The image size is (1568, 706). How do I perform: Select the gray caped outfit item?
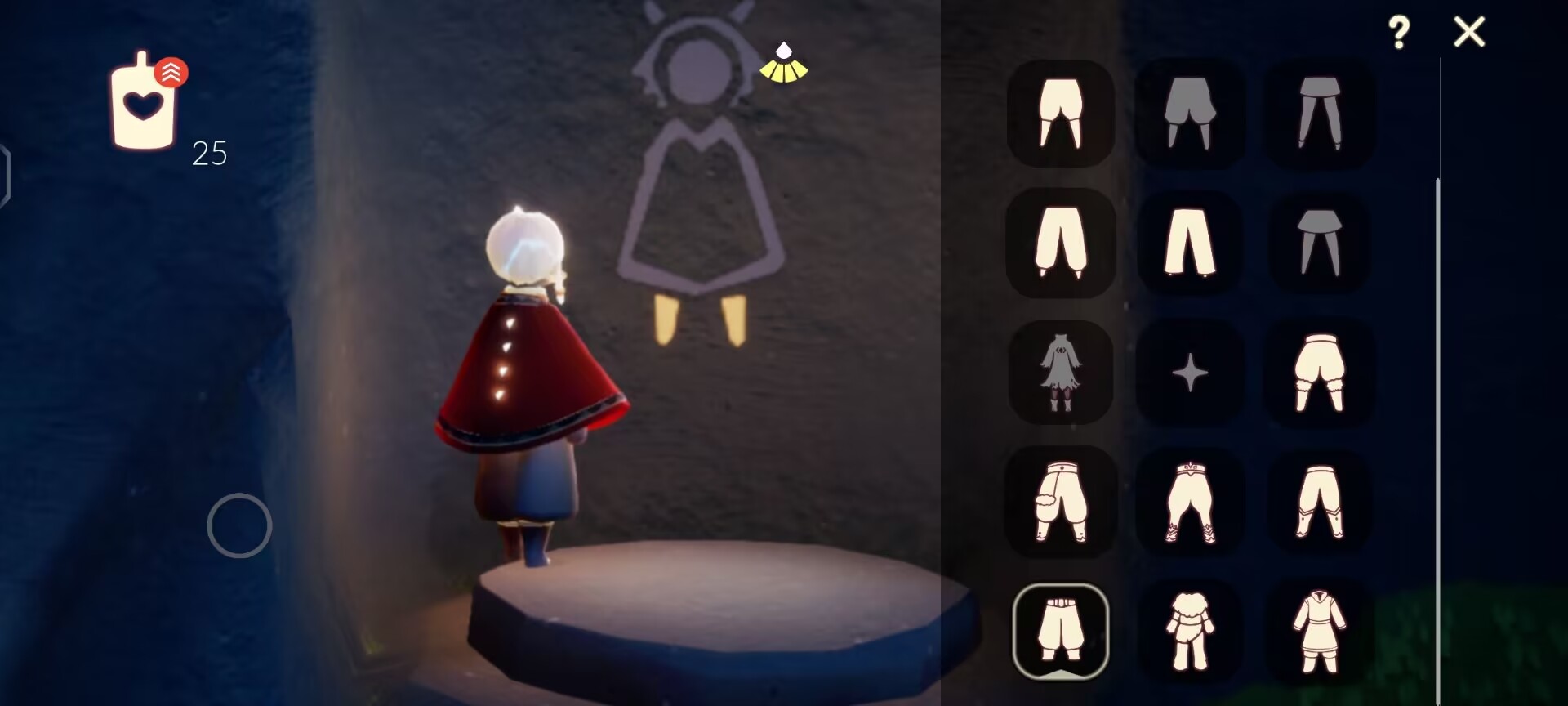[1060, 373]
